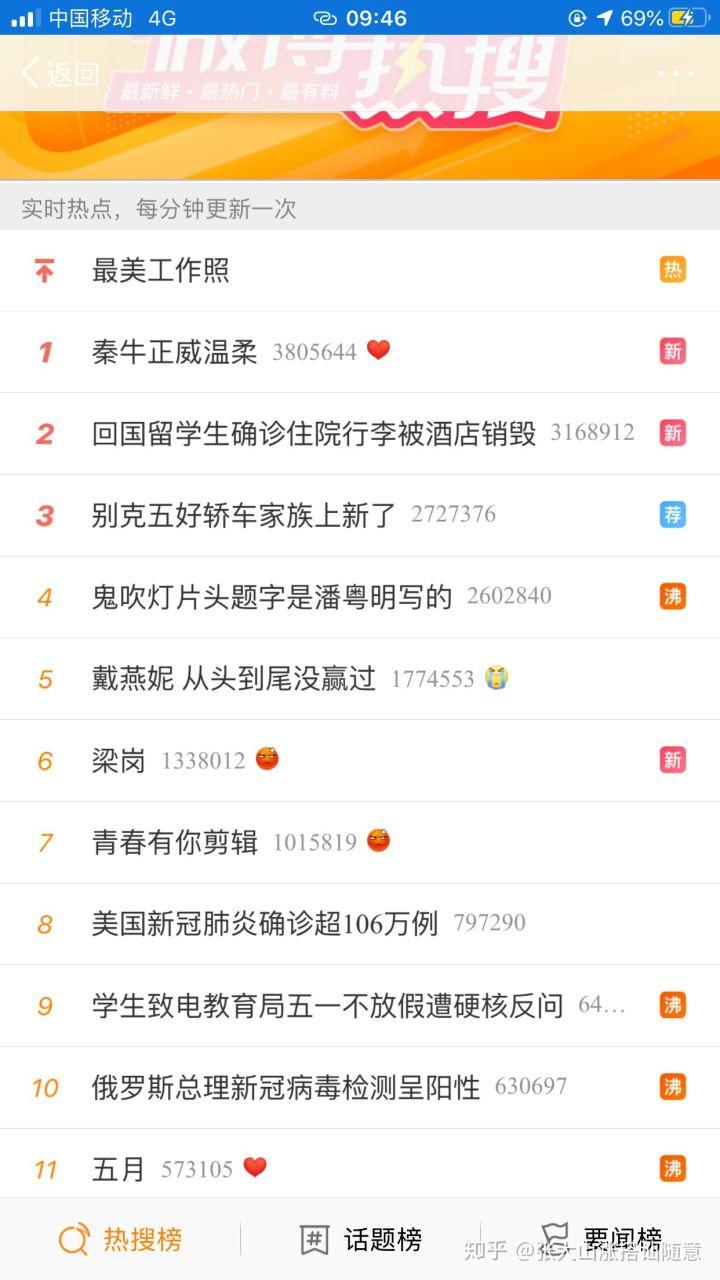720x1280 pixels.
Task: Switch to the 话题榜 tab
Action: (x=361, y=1240)
